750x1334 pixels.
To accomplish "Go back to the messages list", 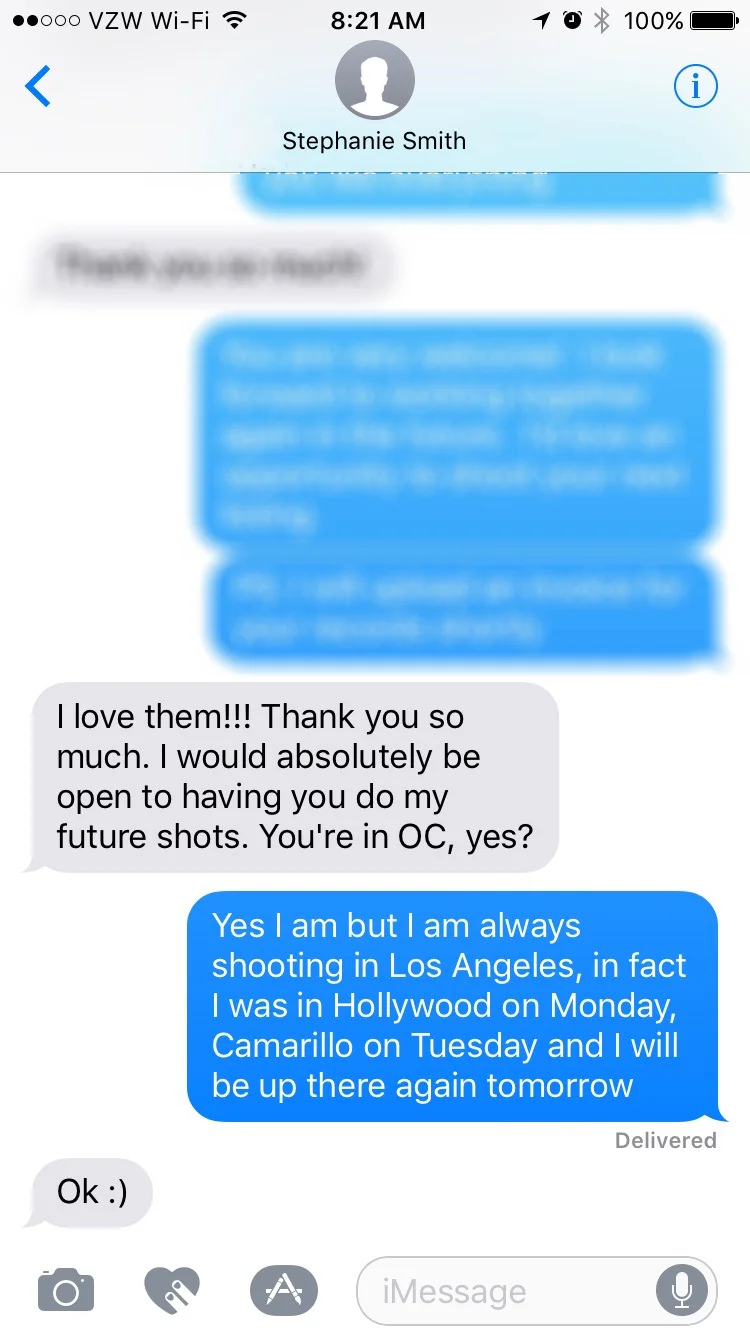I will [38, 88].
